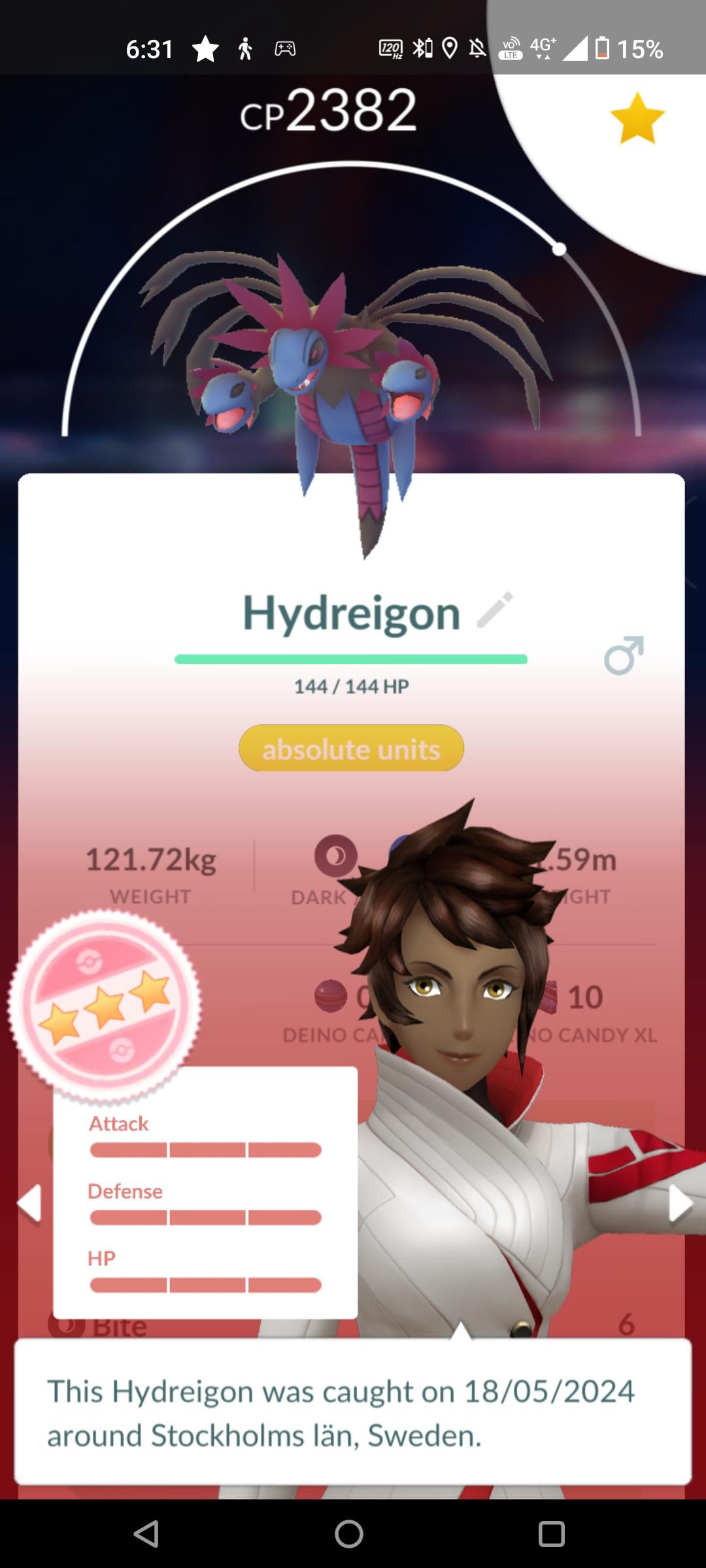This screenshot has width=706, height=1568.
Task: Go to the previous Pokémon with the left arrow
Action: tap(29, 1203)
